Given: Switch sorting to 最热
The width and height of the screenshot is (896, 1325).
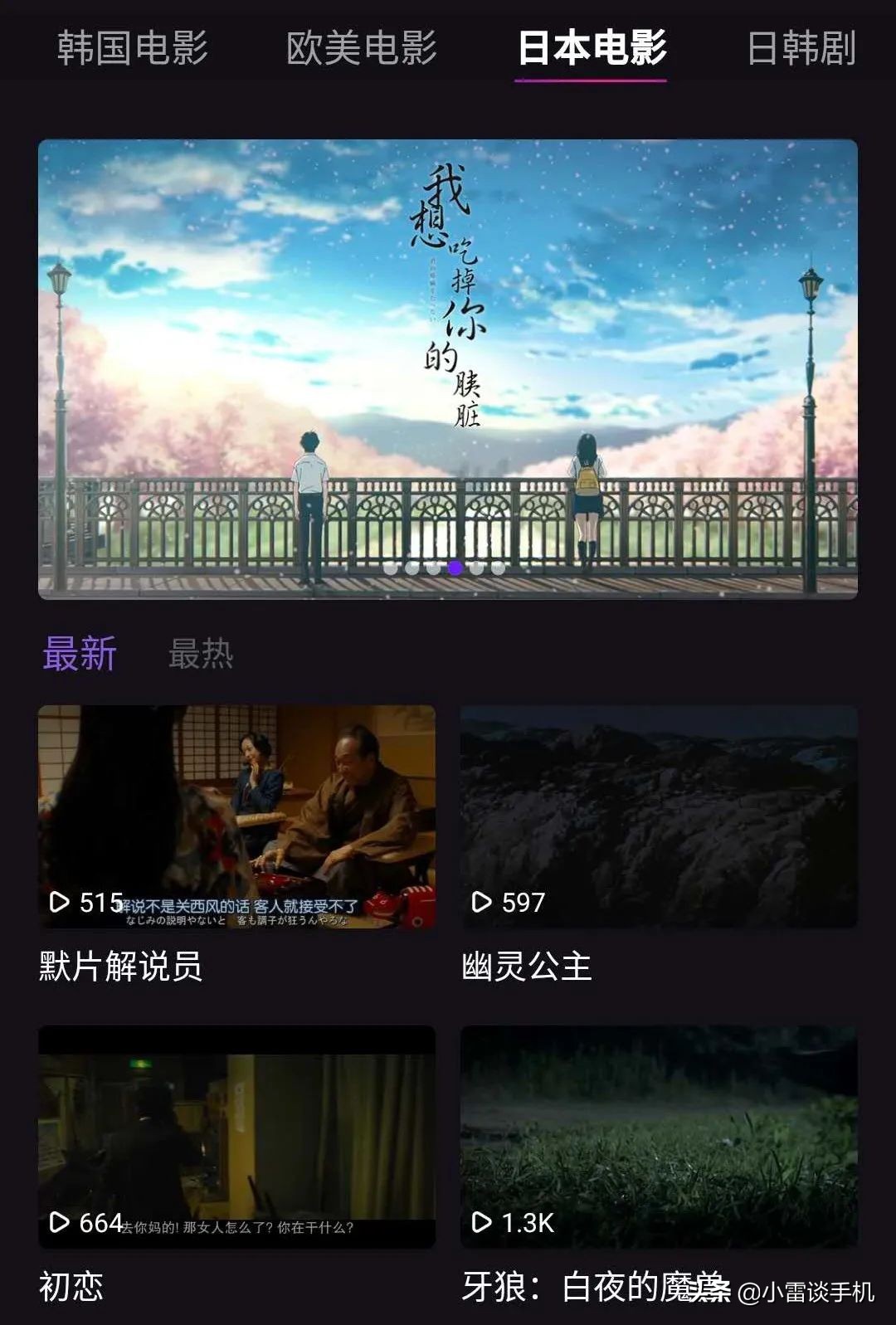Looking at the screenshot, I should tap(202, 655).
